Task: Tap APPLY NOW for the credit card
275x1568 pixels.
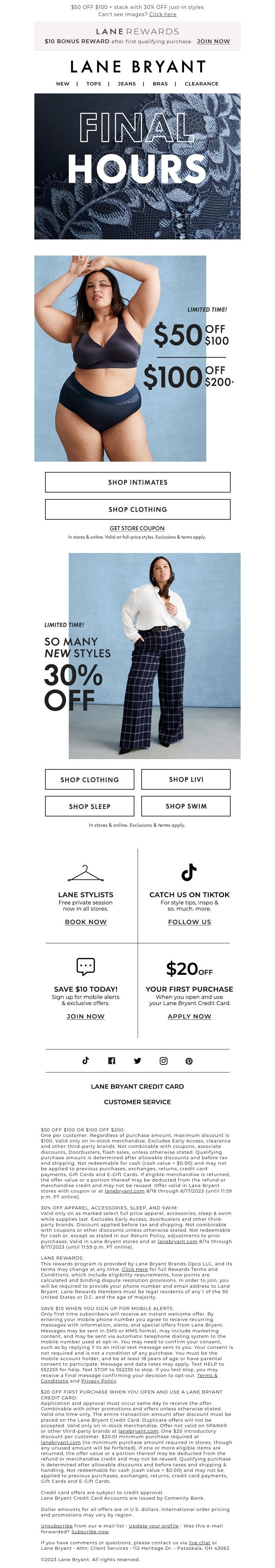Action: tap(190, 1016)
